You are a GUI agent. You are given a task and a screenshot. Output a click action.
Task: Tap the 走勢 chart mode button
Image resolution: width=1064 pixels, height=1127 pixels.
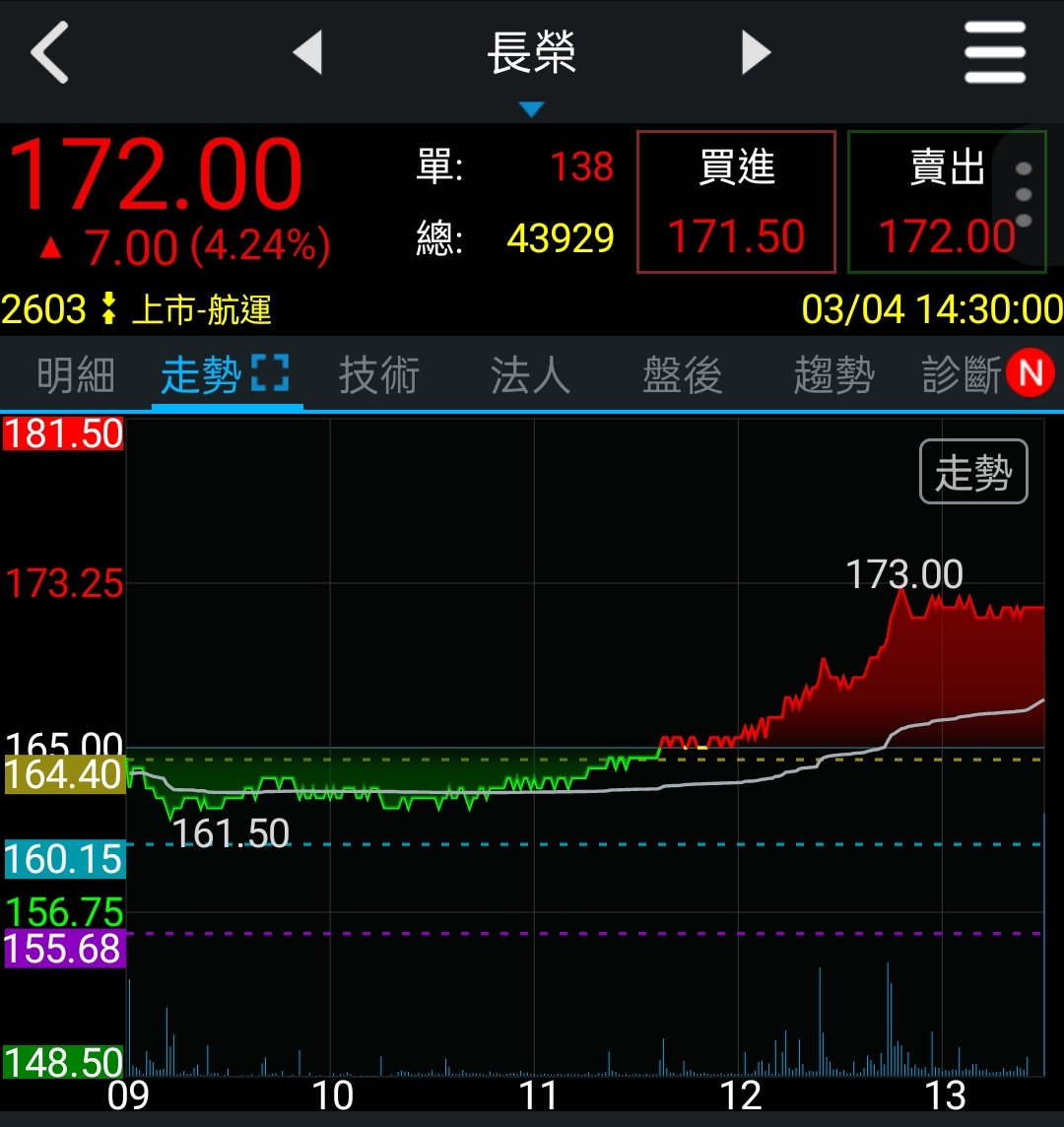point(973,473)
